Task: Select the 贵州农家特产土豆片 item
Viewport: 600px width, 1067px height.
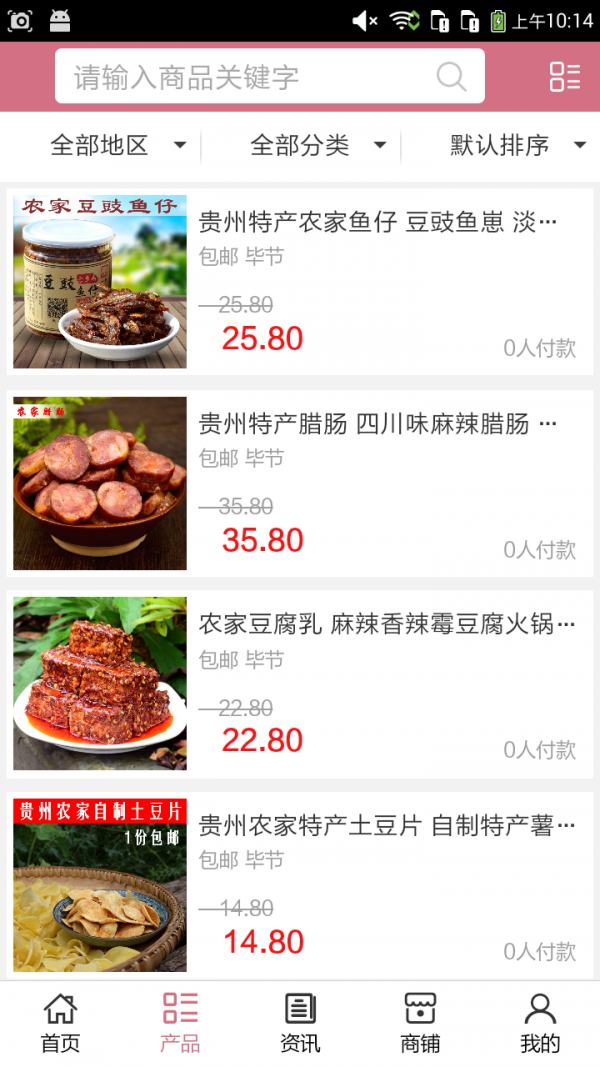Action: tap(300, 885)
